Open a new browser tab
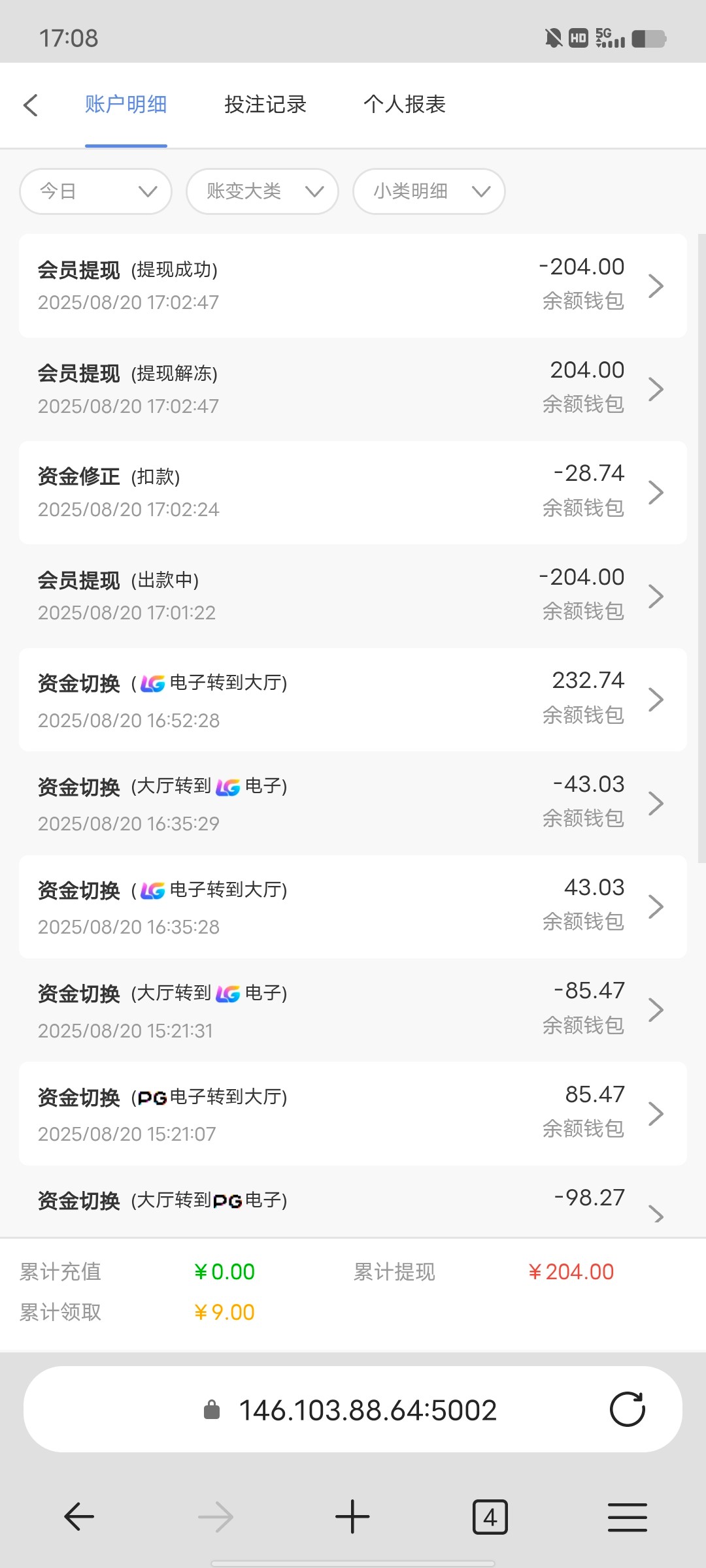The width and height of the screenshot is (706, 1568). (x=352, y=1516)
